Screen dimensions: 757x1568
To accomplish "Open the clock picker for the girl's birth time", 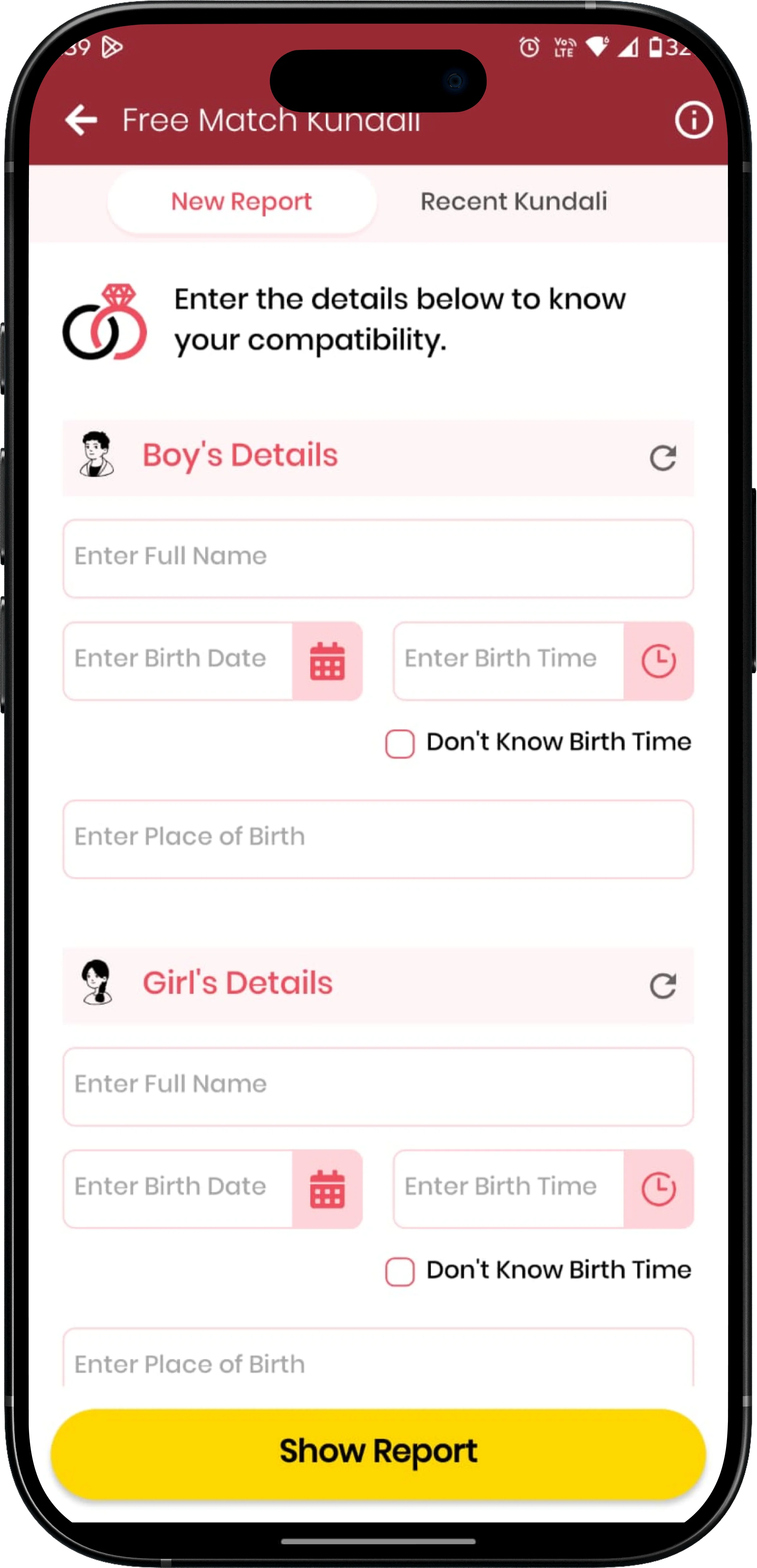I will point(658,1188).
